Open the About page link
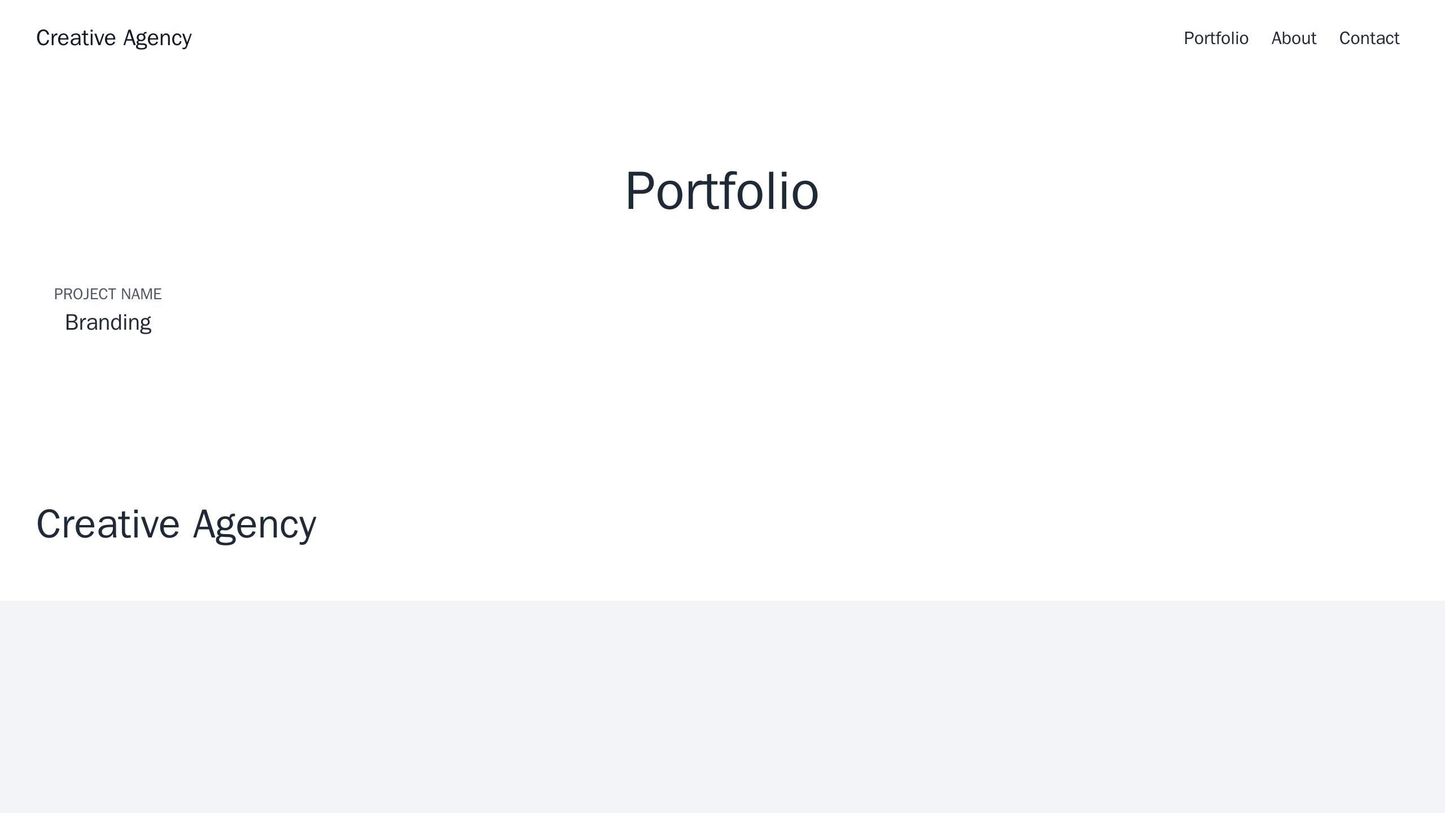 (1293, 38)
